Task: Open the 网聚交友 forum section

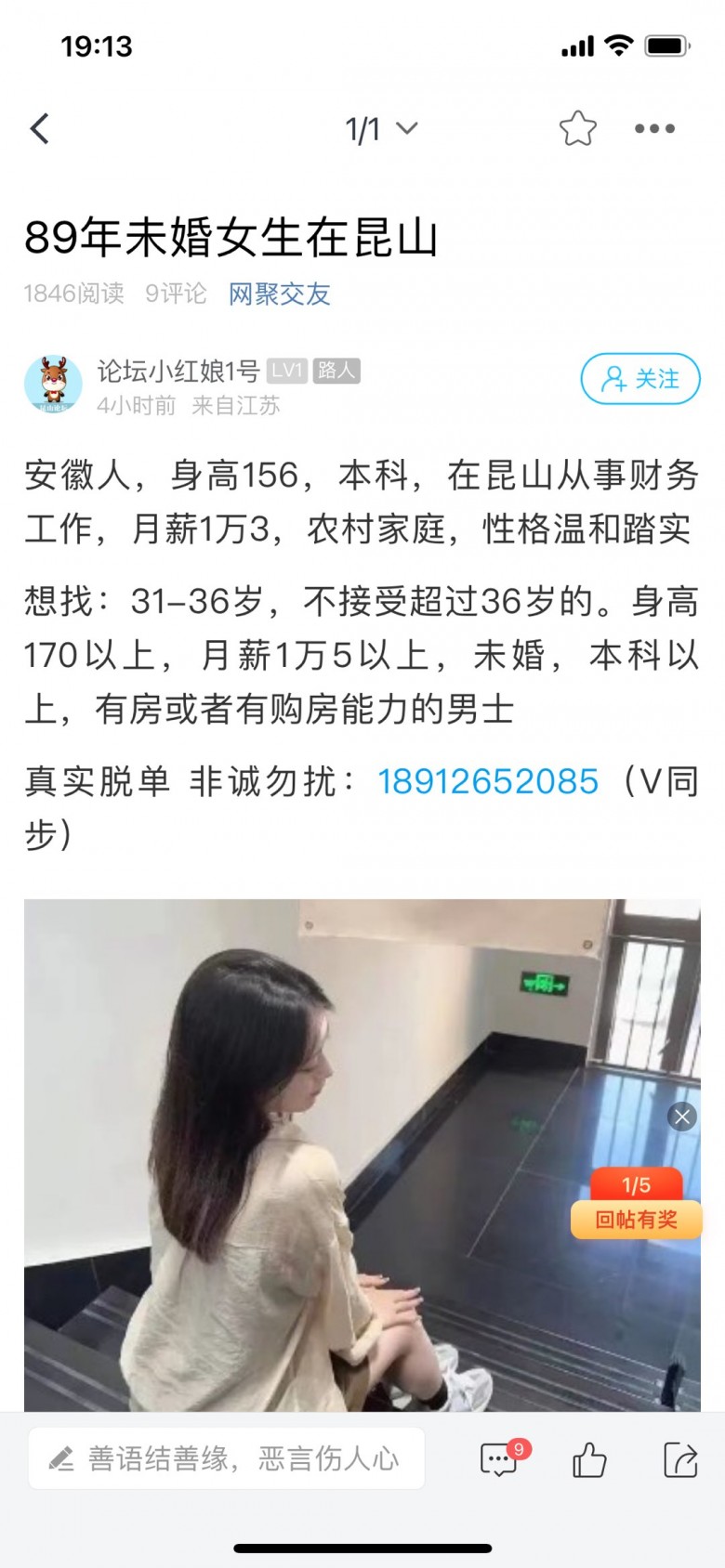Action: click(279, 294)
